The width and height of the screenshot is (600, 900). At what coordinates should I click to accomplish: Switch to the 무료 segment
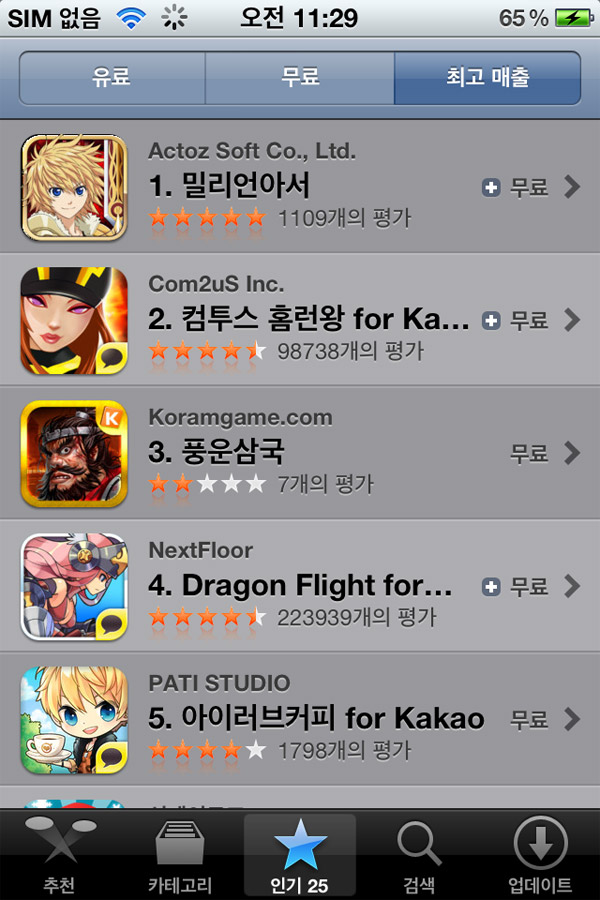pyautogui.click(x=300, y=78)
